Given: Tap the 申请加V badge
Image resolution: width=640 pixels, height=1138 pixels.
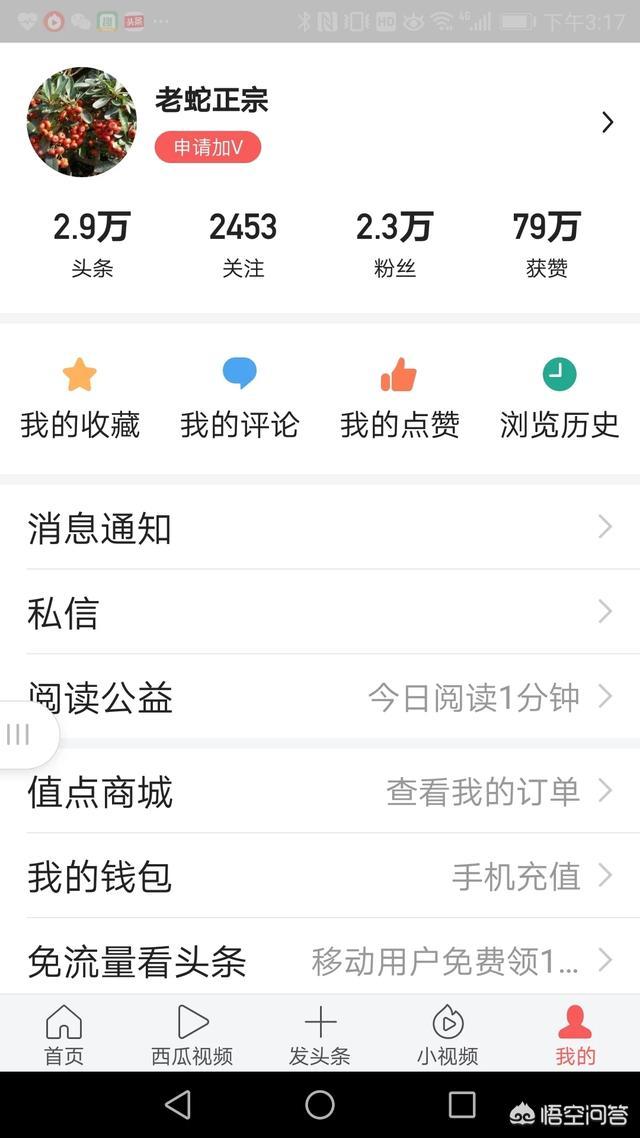Looking at the screenshot, I should [x=207, y=147].
